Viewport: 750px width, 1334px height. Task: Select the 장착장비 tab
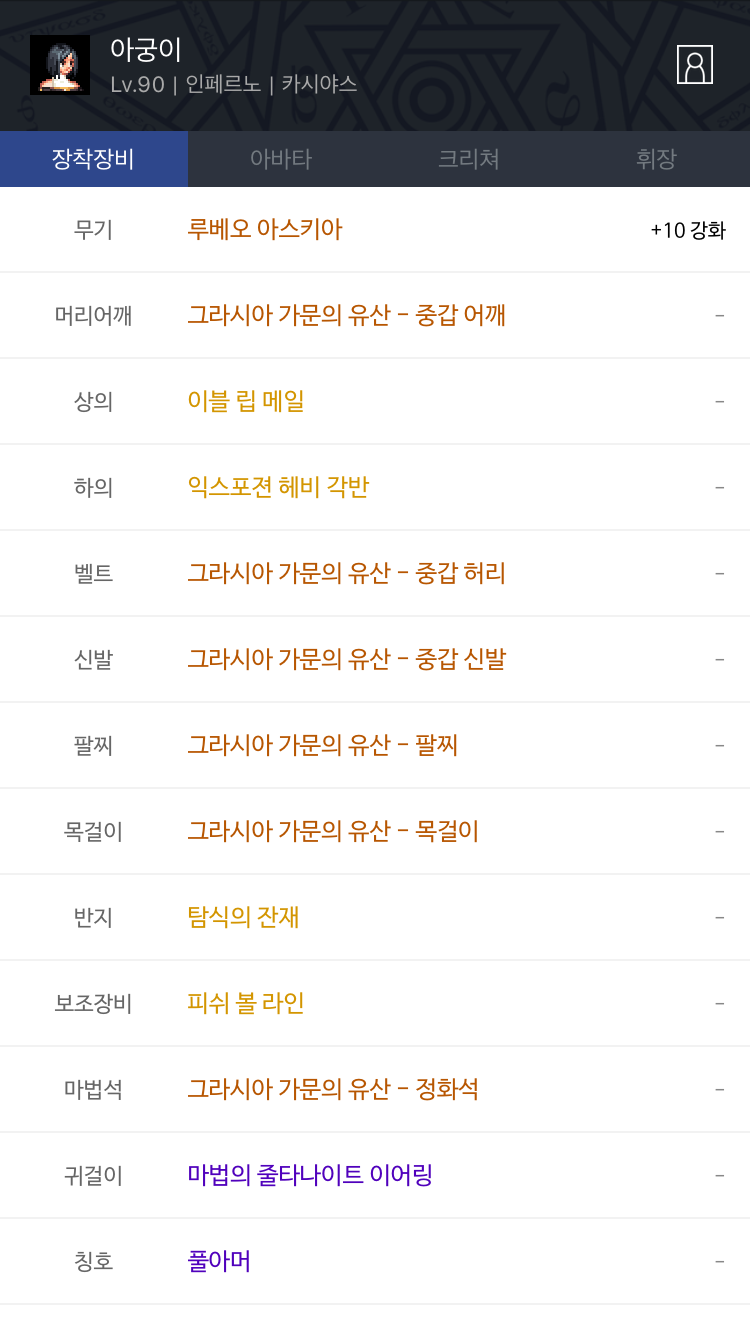click(x=94, y=159)
